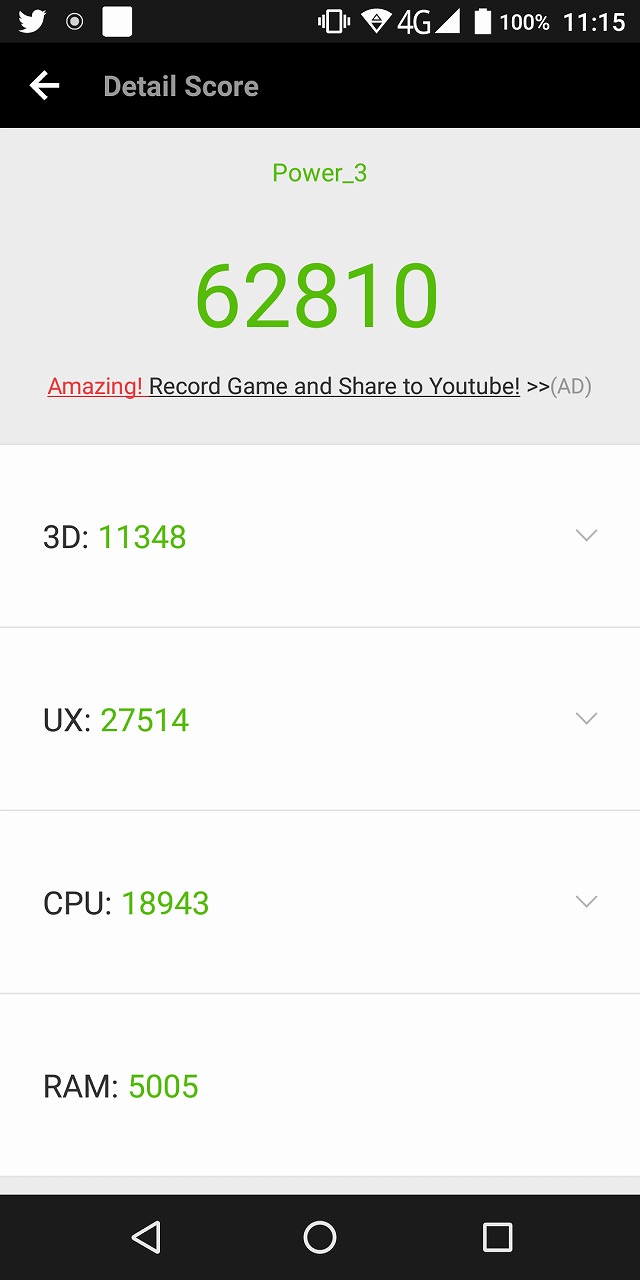
Task: Expand the CPU score section
Action: (x=586, y=902)
